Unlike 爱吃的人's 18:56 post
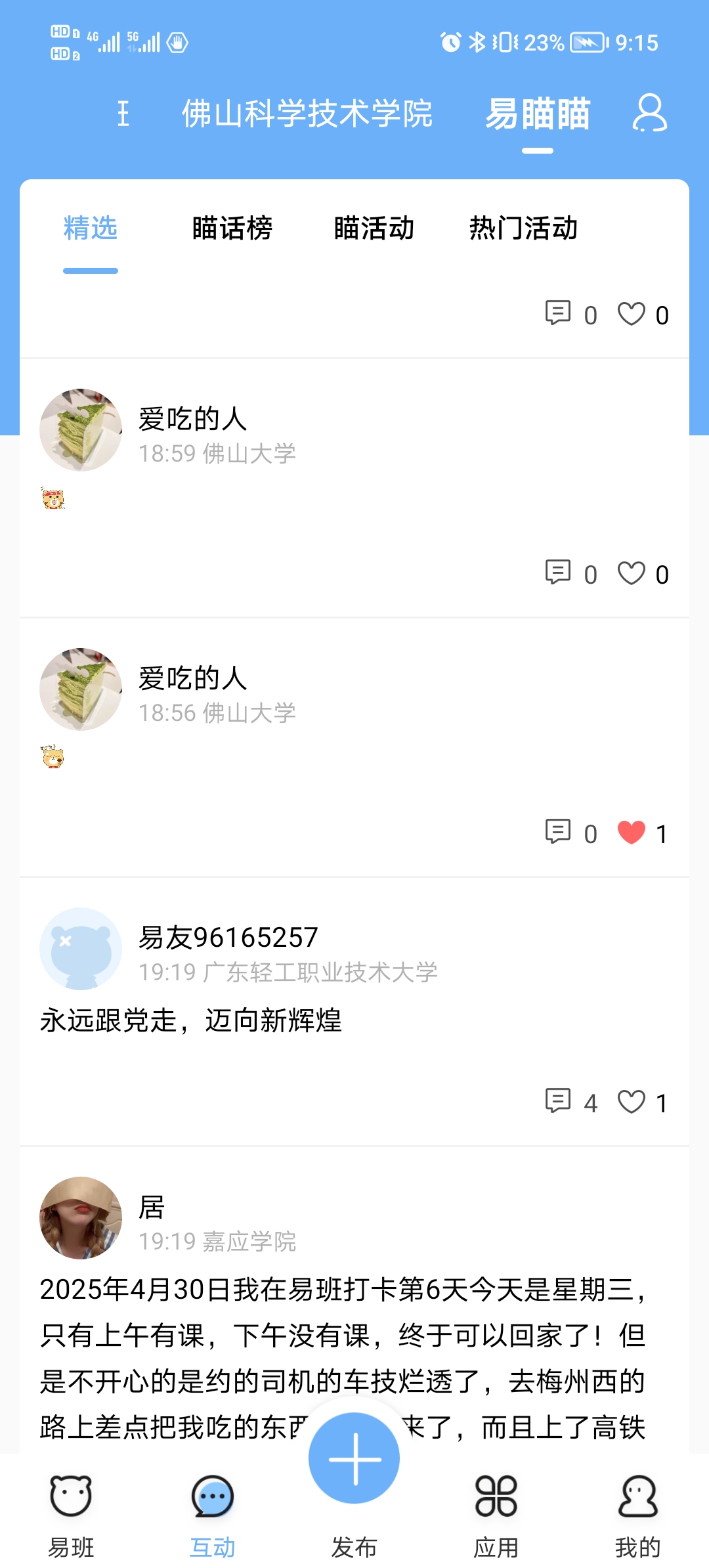Viewport: 709px width, 1568px height. [x=632, y=833]
